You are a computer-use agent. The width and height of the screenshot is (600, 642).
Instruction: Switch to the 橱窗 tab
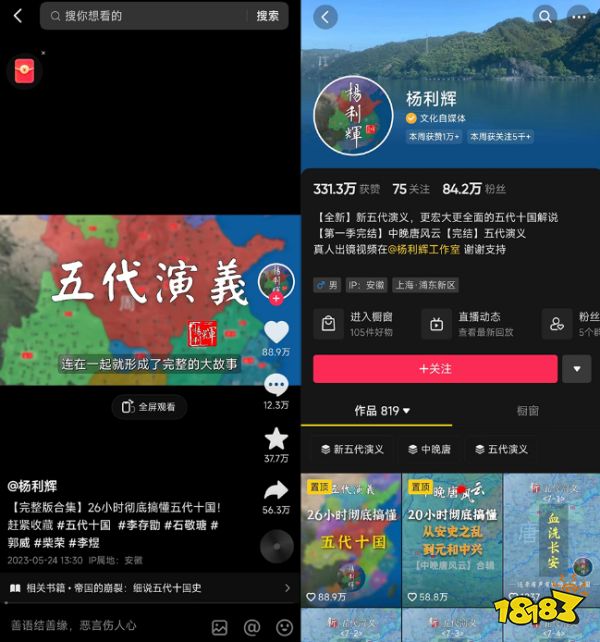coord(527,411)
